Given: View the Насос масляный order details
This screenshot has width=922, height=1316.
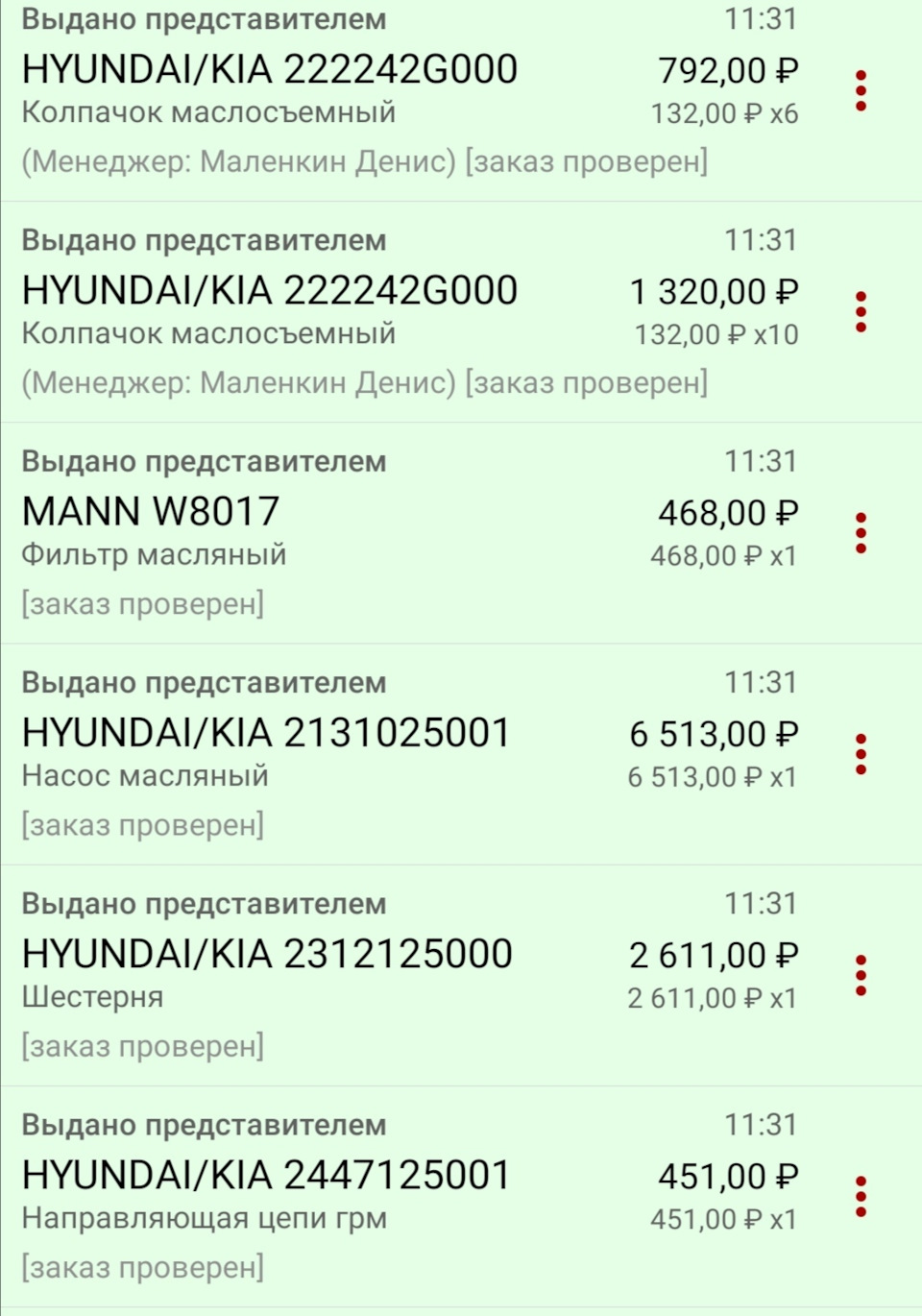Looking at the screenshot, I should [384, 754].
